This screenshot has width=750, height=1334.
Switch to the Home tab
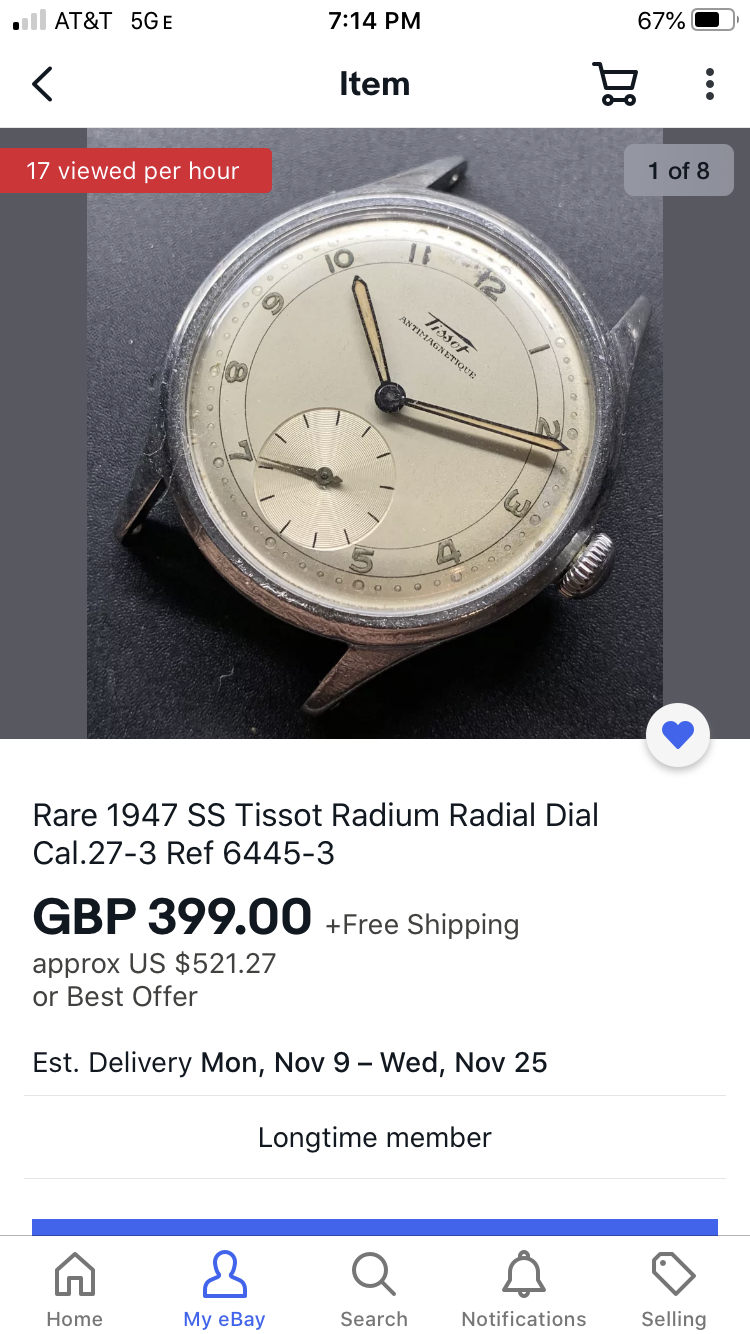coord(75,1288)
